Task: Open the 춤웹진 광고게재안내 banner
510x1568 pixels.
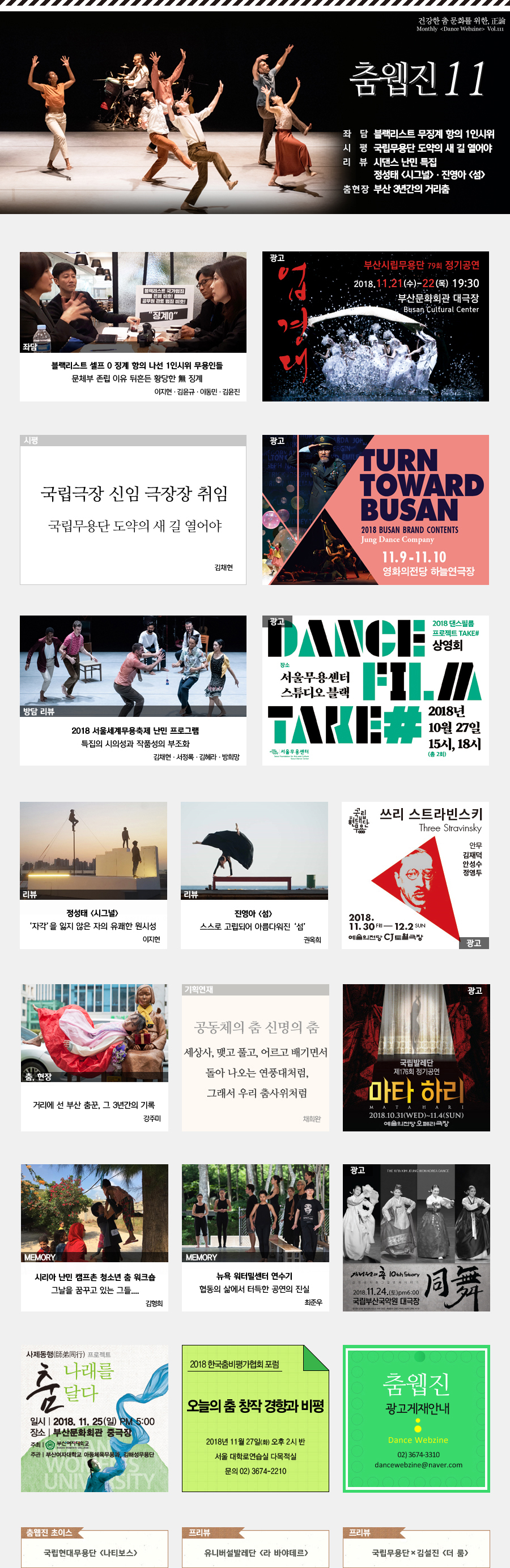Action: click(416, 1417)
